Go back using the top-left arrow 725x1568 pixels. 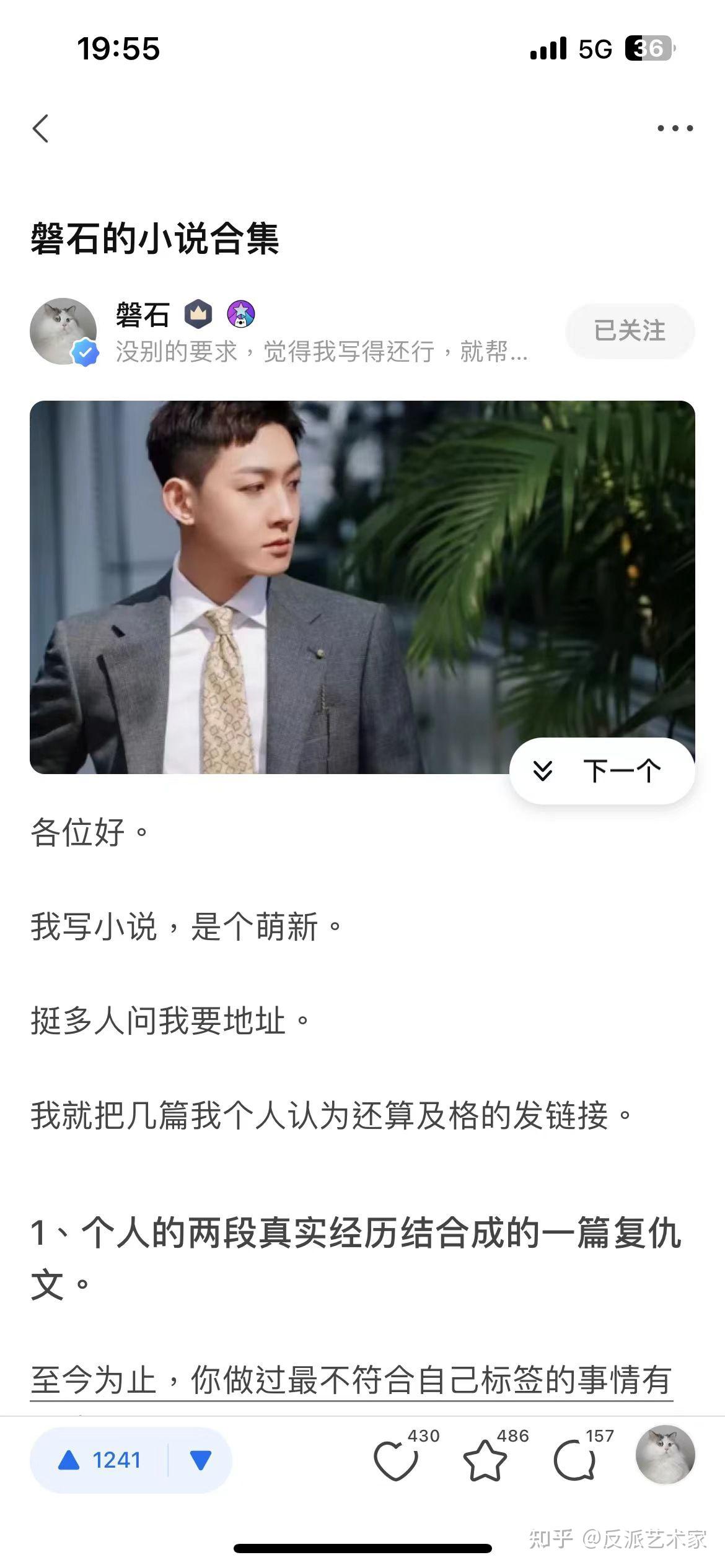(x=41, y=129)
